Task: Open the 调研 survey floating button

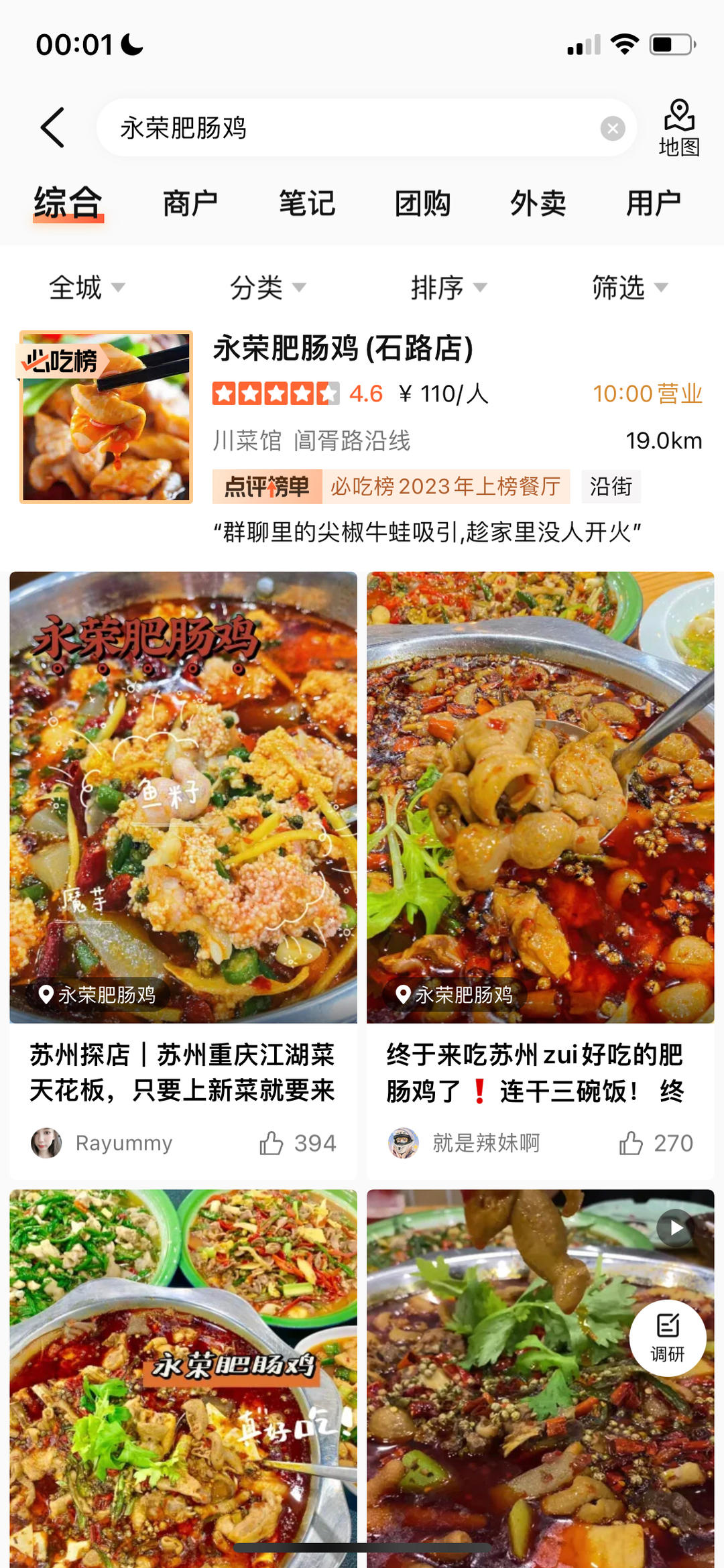Action: (668, 1338)
